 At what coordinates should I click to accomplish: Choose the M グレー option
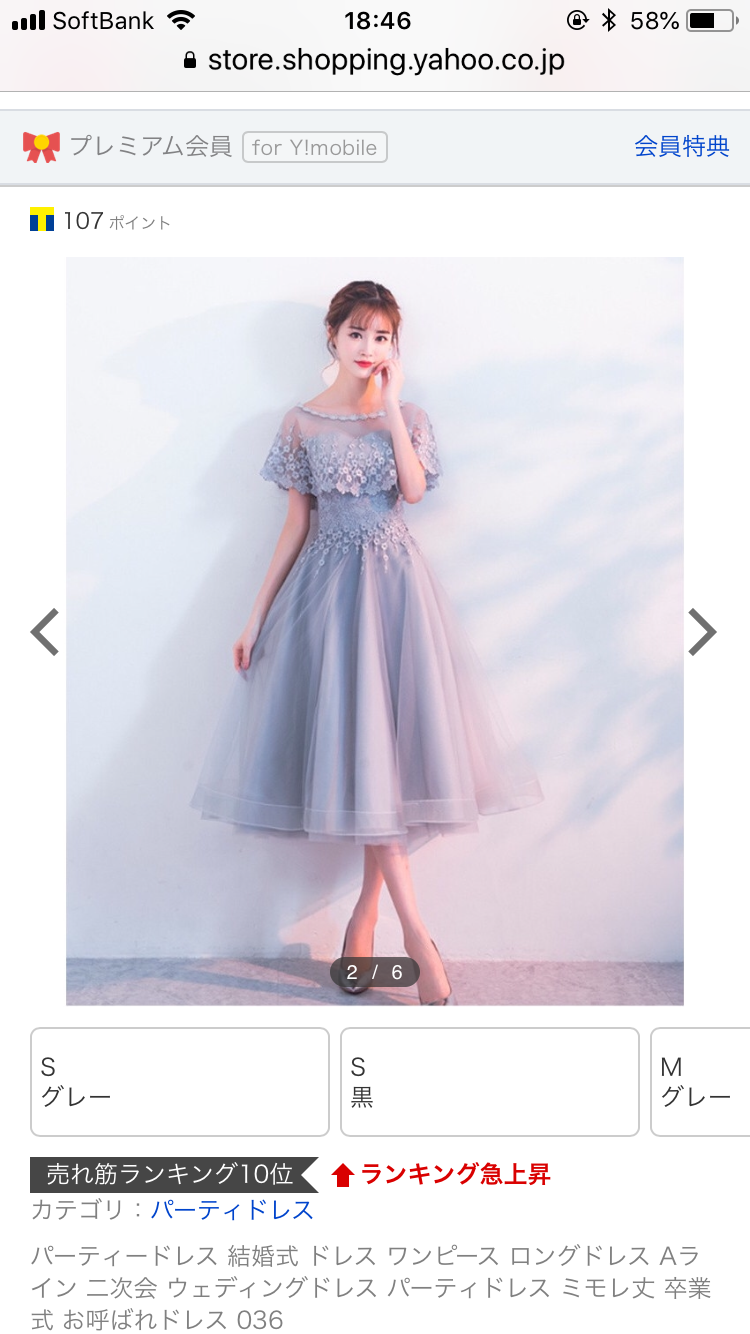click(x=699, y=1082)
